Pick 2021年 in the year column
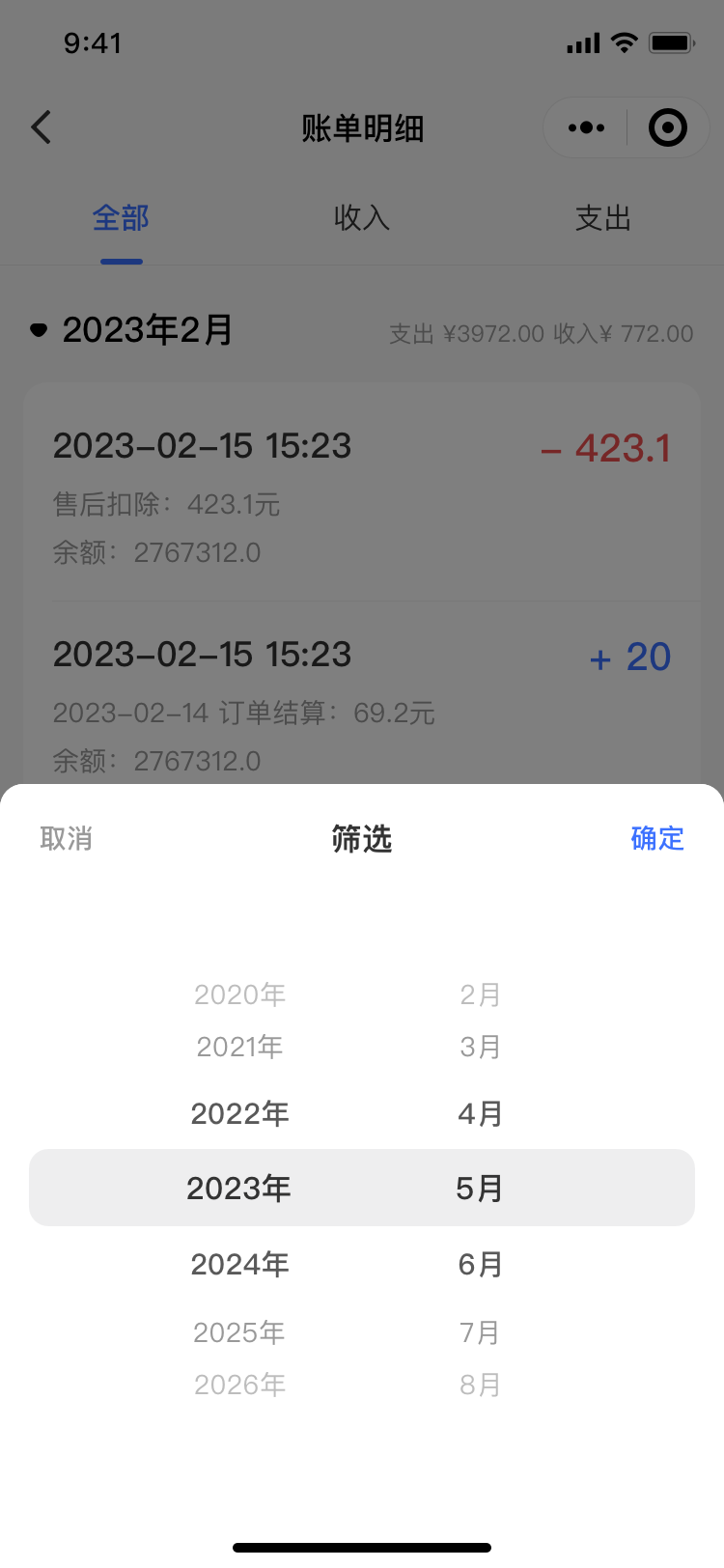 239,1047
